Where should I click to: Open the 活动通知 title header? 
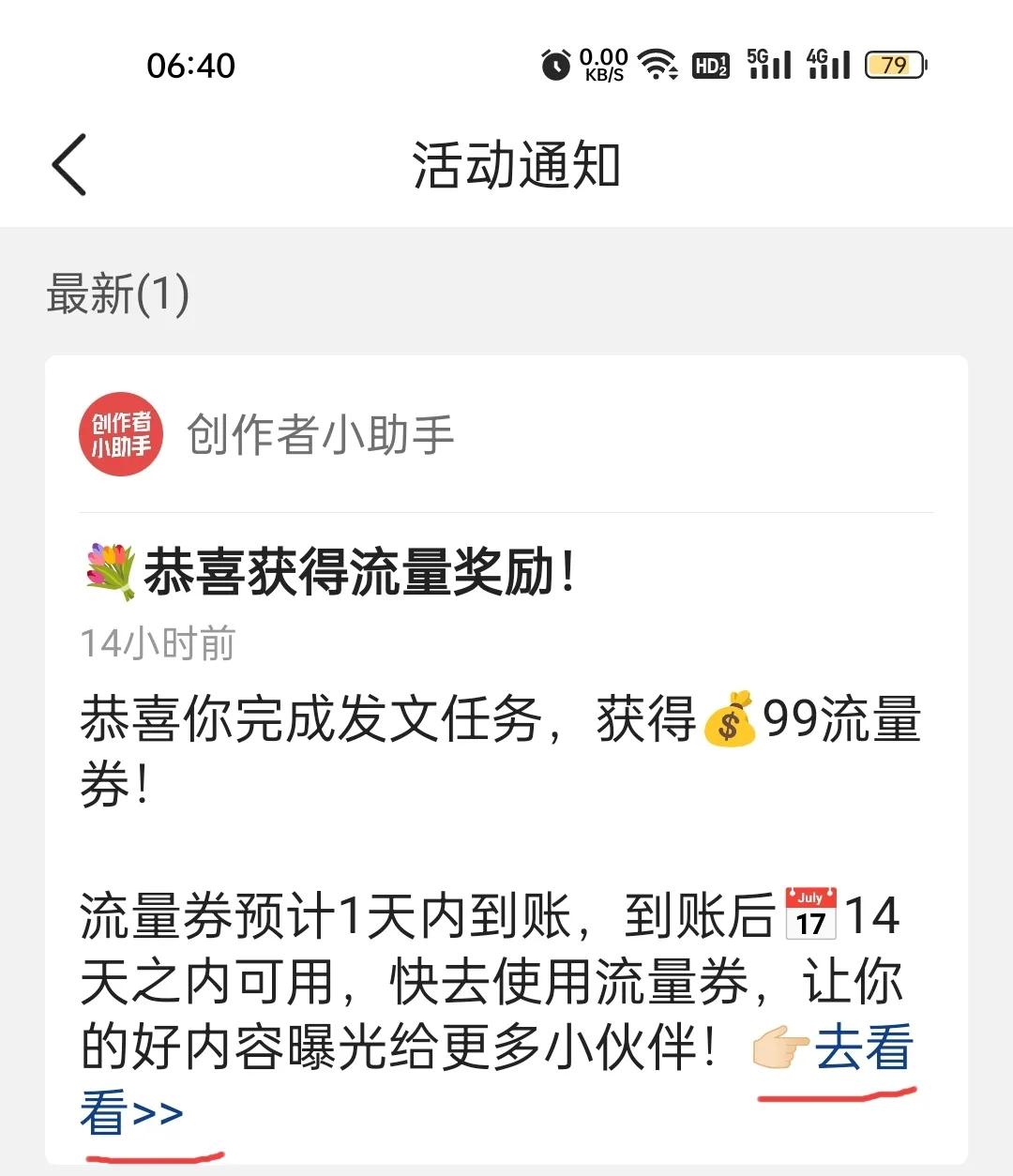coord(516,164)
